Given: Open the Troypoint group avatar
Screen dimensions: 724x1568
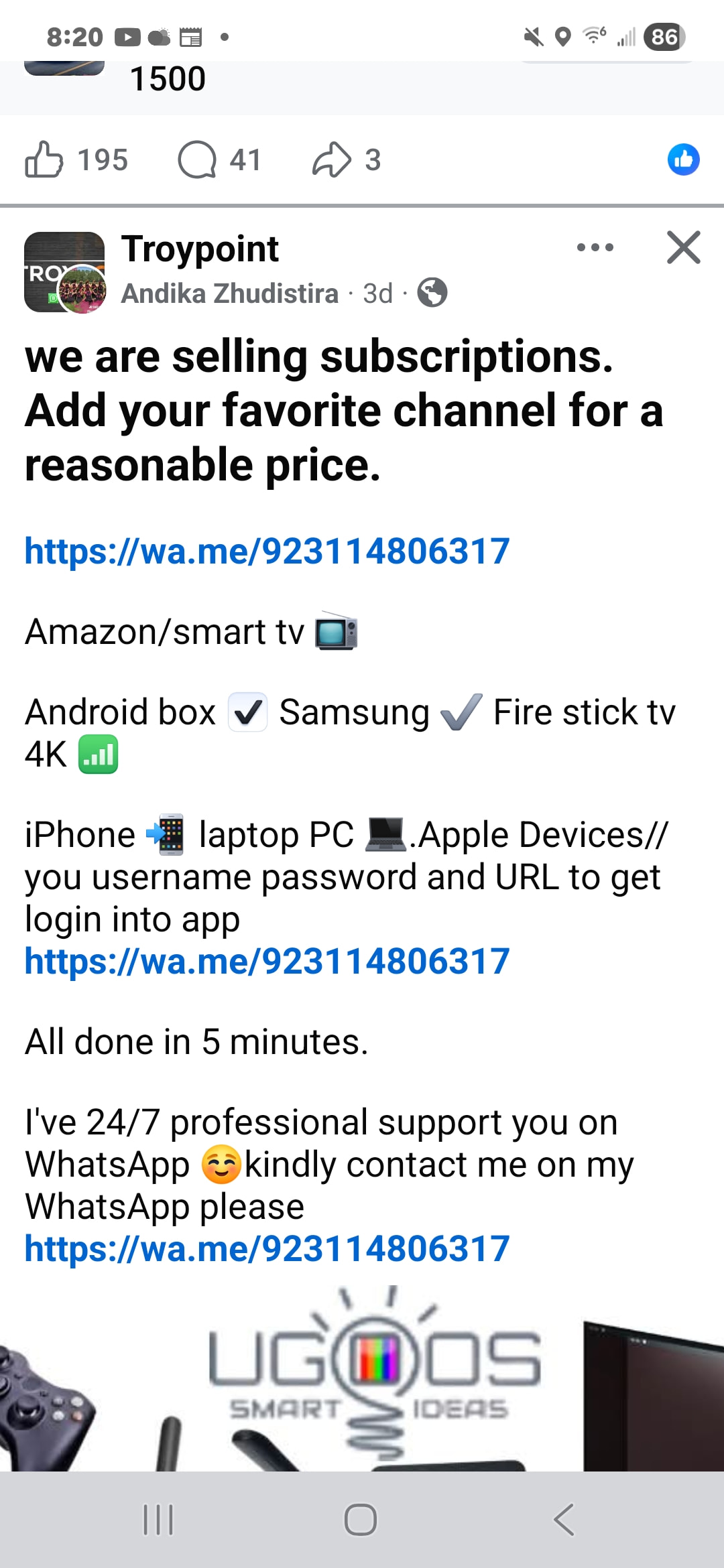Looking at the screenshot, I should [x=64, y=272].
